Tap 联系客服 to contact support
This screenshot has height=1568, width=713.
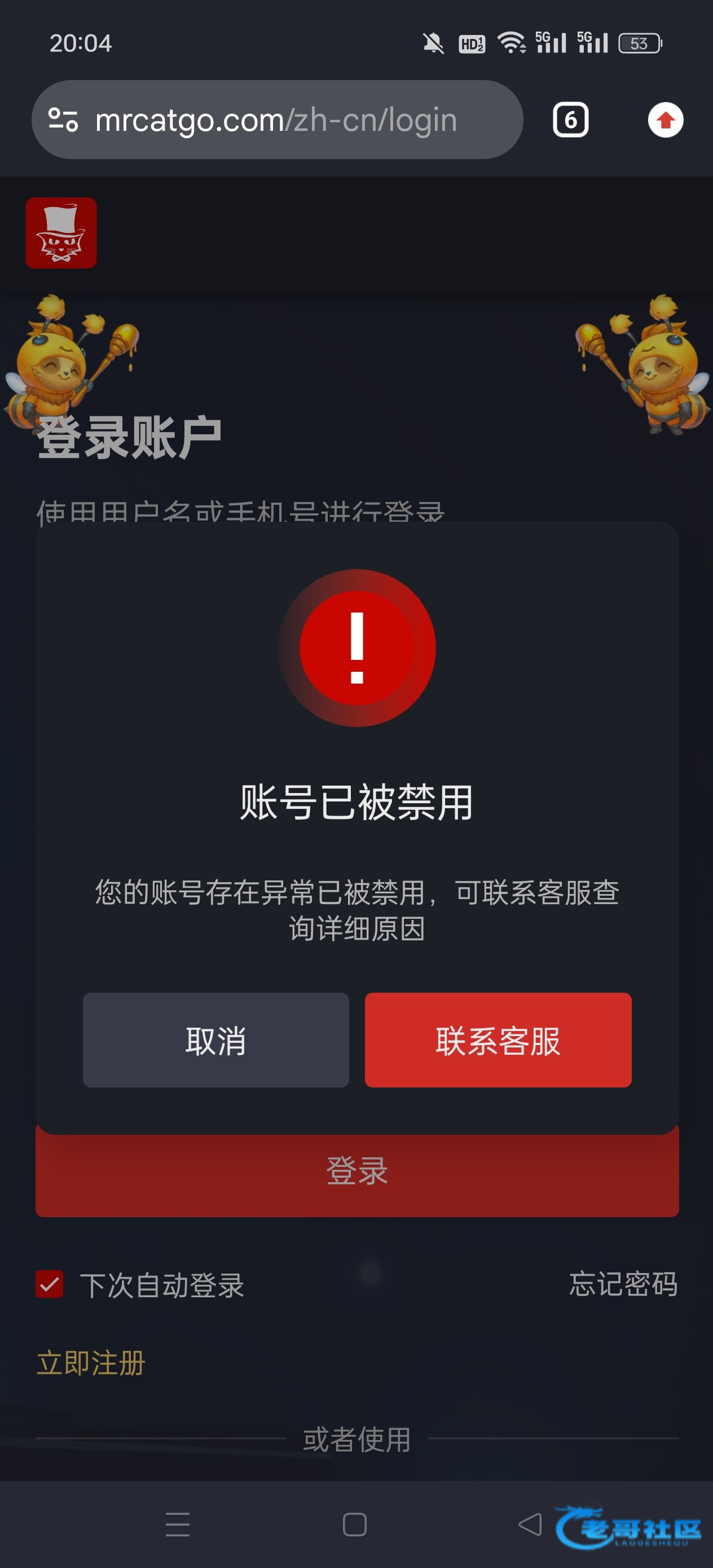[x=498, y=1040]
